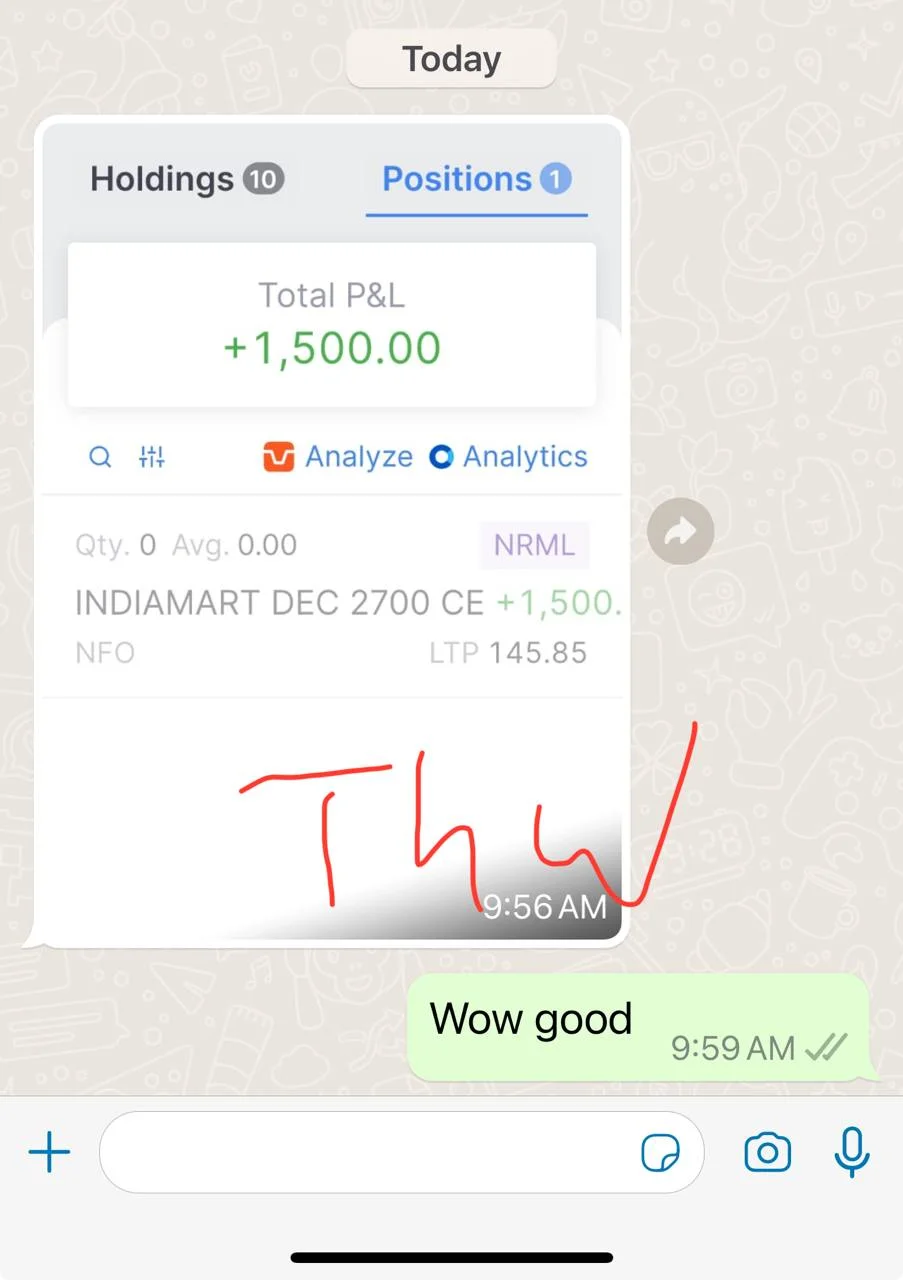Open attachments with the plus icon
The width and height of the screenshot is (903, 1280).
point(49,1153)
